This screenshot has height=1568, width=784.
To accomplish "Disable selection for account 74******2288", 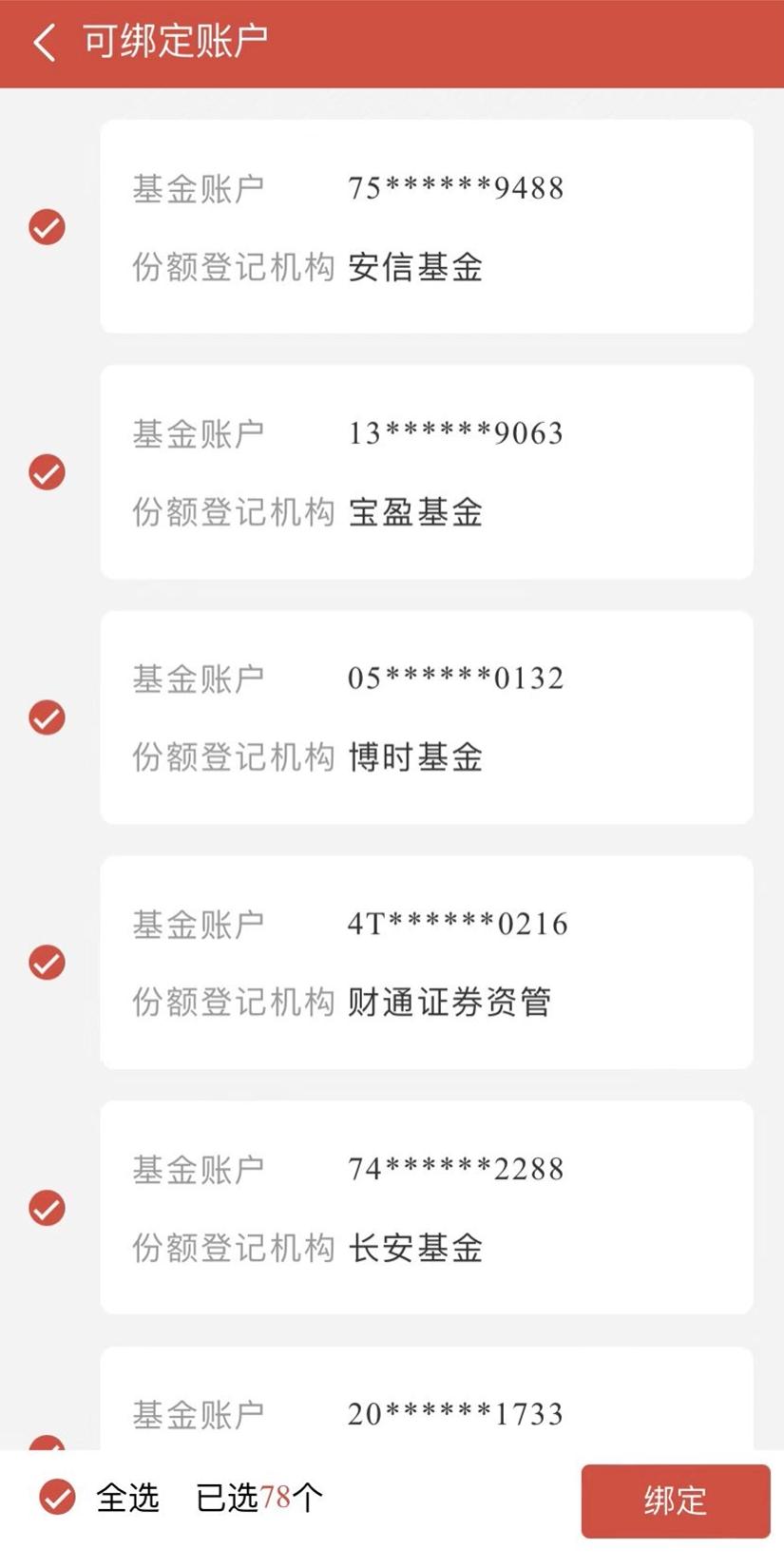I will 46,1208.
